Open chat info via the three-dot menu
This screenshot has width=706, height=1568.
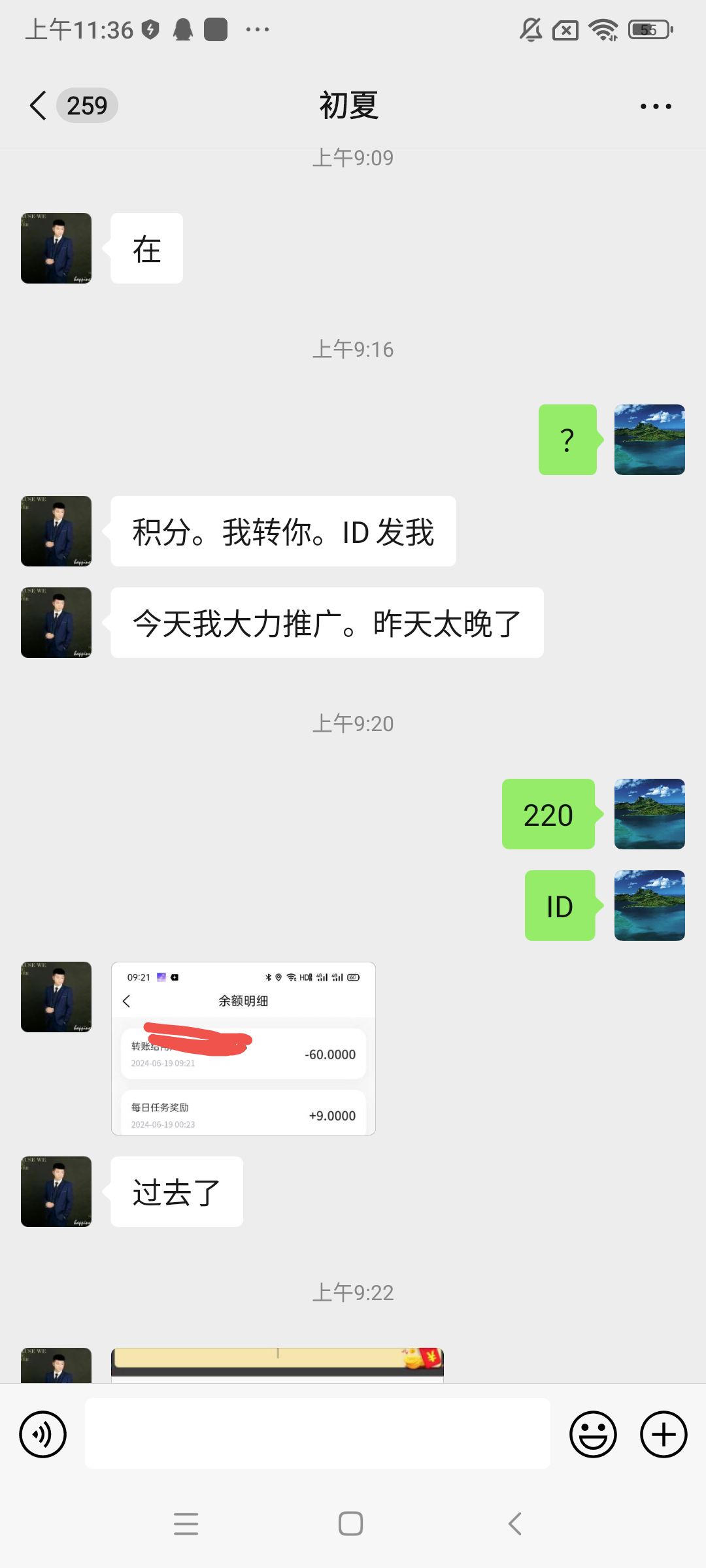pos(655,106)
